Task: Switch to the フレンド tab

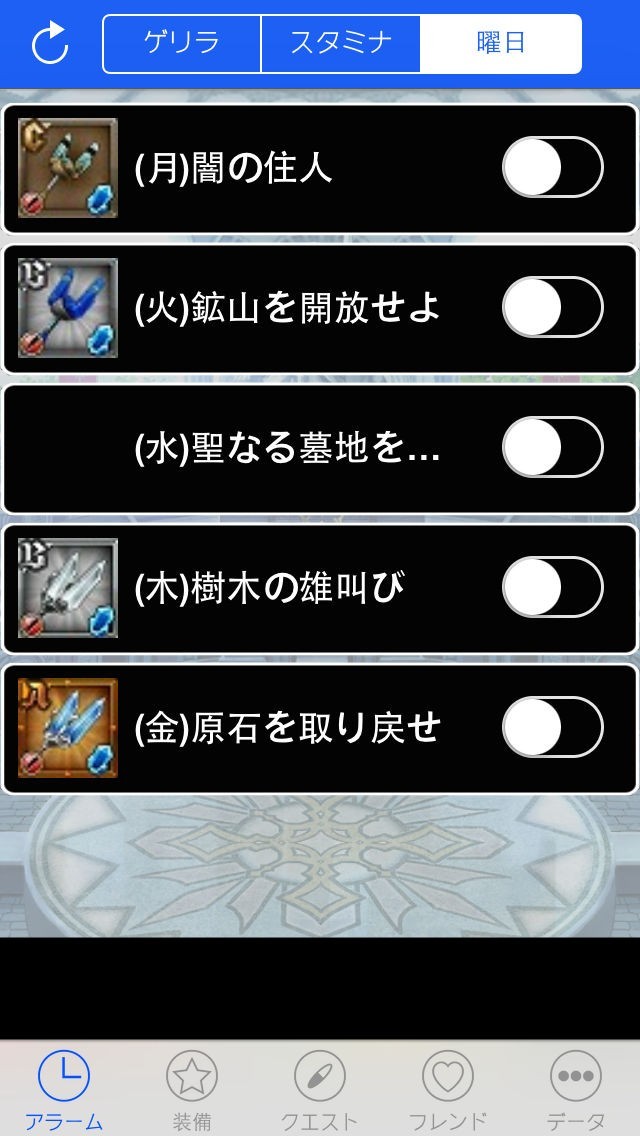Action: [448, 1090]
